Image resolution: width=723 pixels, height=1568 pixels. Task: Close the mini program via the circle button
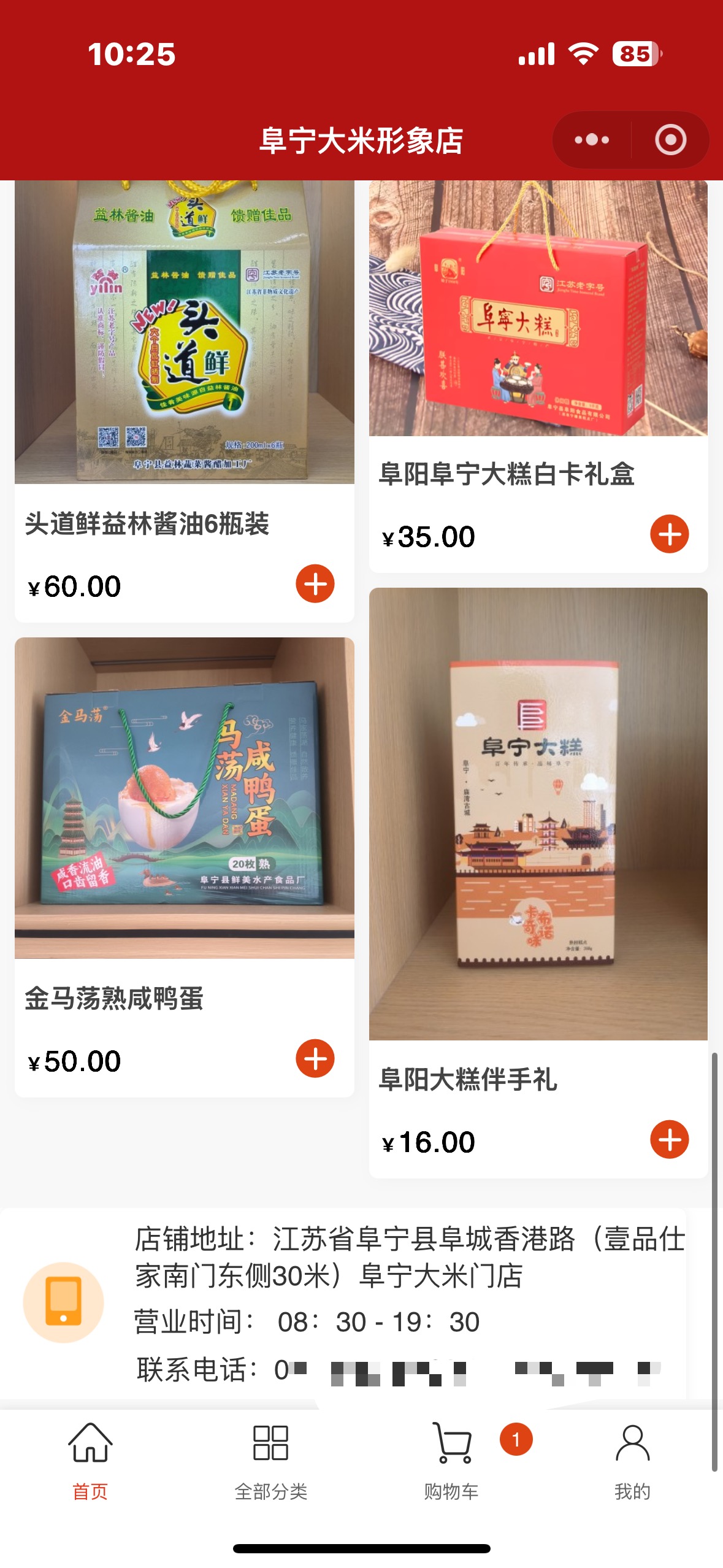(670, 140)
